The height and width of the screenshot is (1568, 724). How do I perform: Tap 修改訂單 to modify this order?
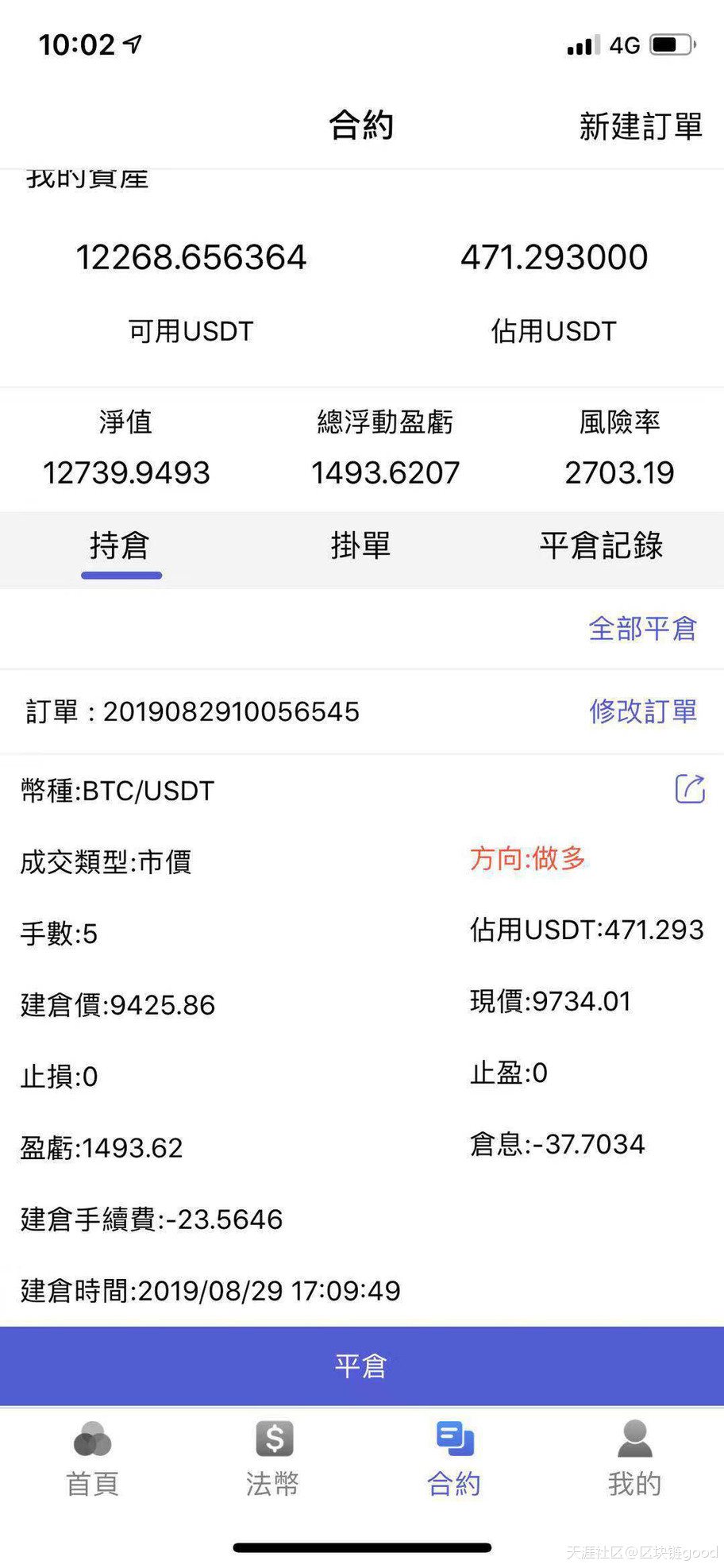coord(643,711)
